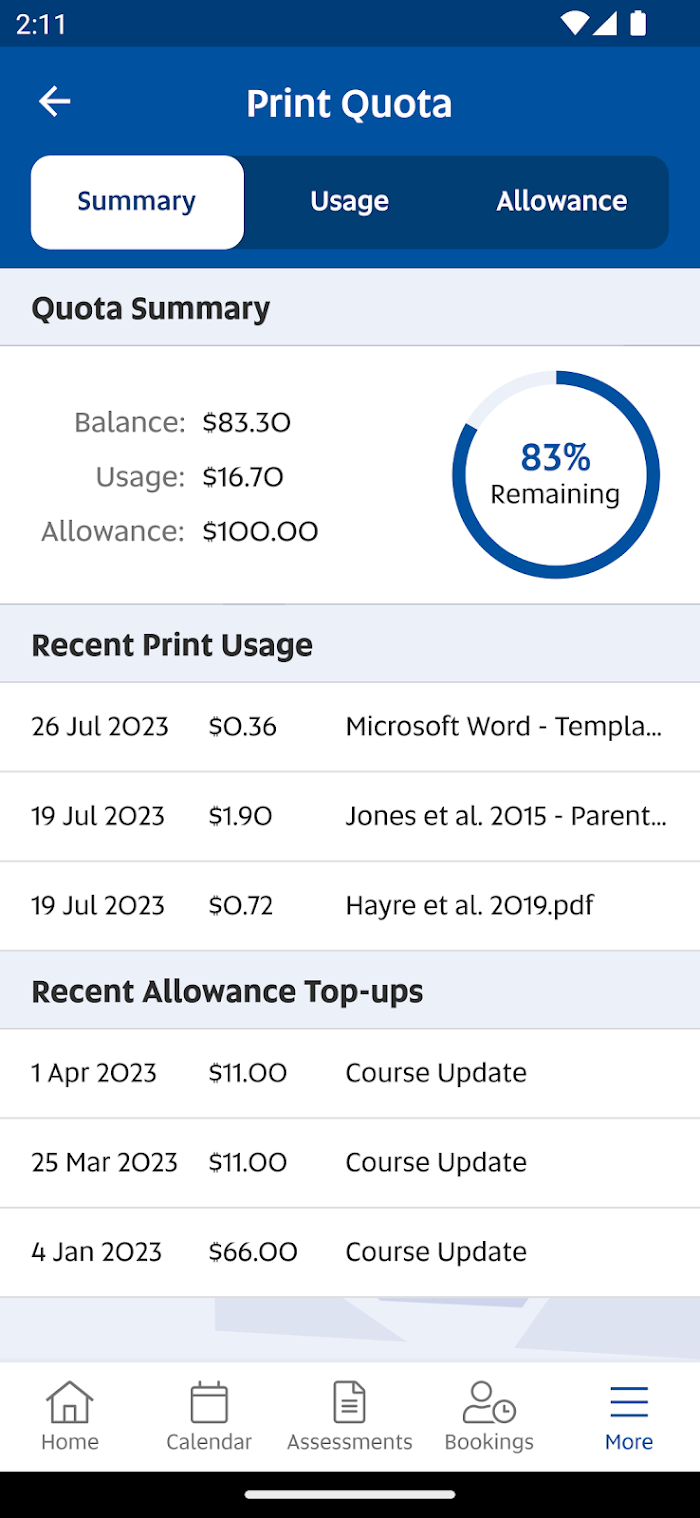Select the Summary tab
Image resolution: width=700 pixels, height=1518 pixels.
tap(137, 202)
